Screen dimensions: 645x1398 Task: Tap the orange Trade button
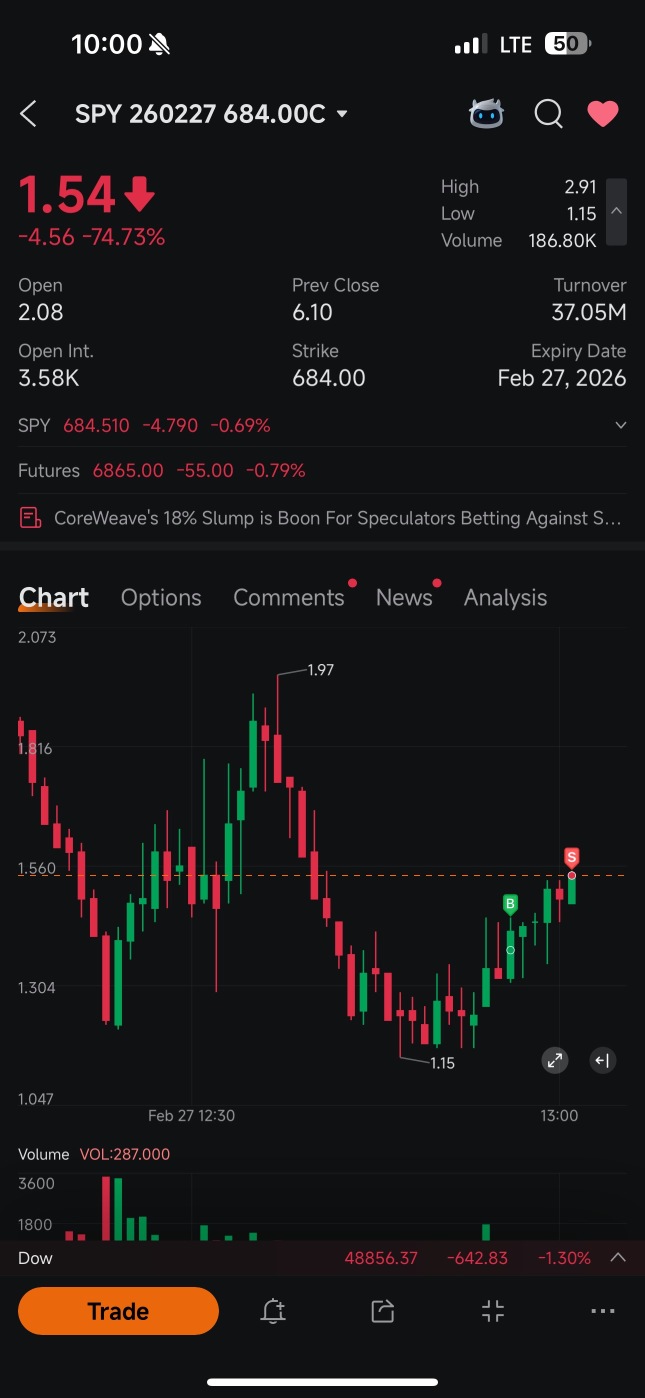[x=118, y=1311]
